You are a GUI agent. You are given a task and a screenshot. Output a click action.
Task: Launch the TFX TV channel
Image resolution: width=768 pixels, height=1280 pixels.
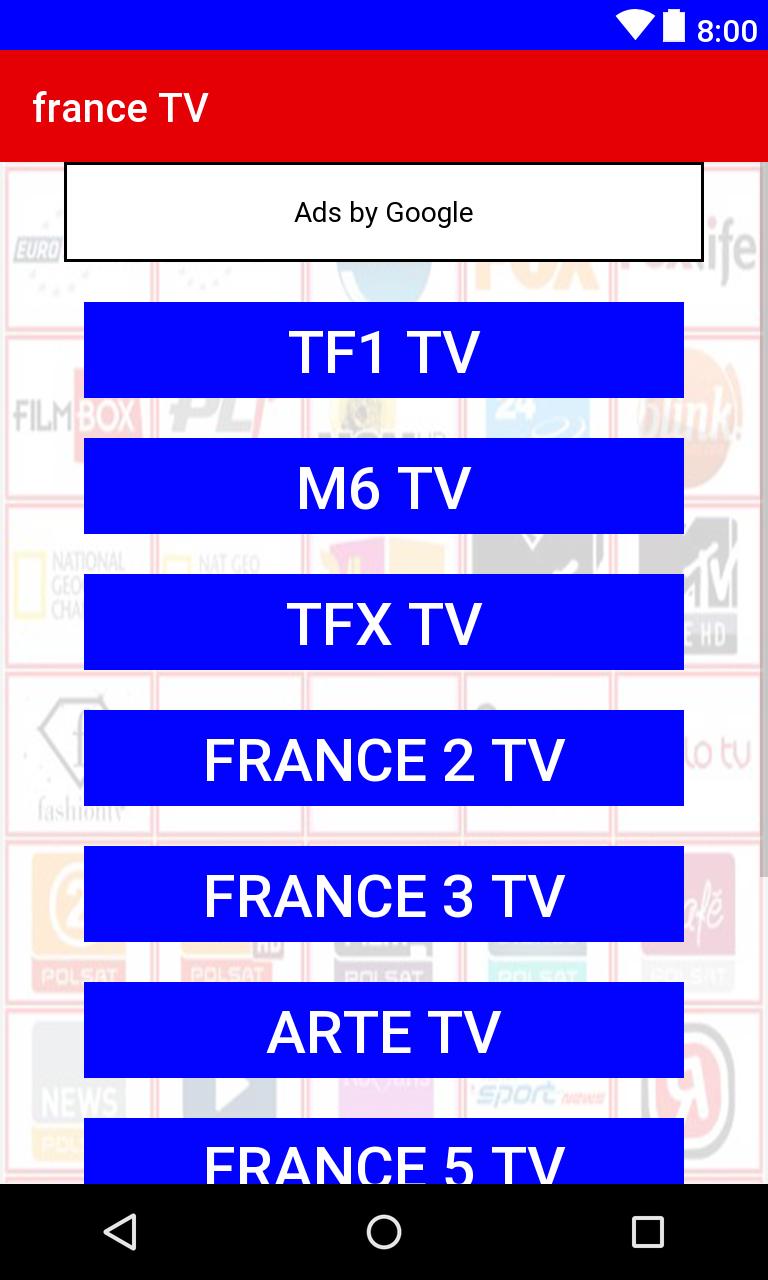coord(384,622)
